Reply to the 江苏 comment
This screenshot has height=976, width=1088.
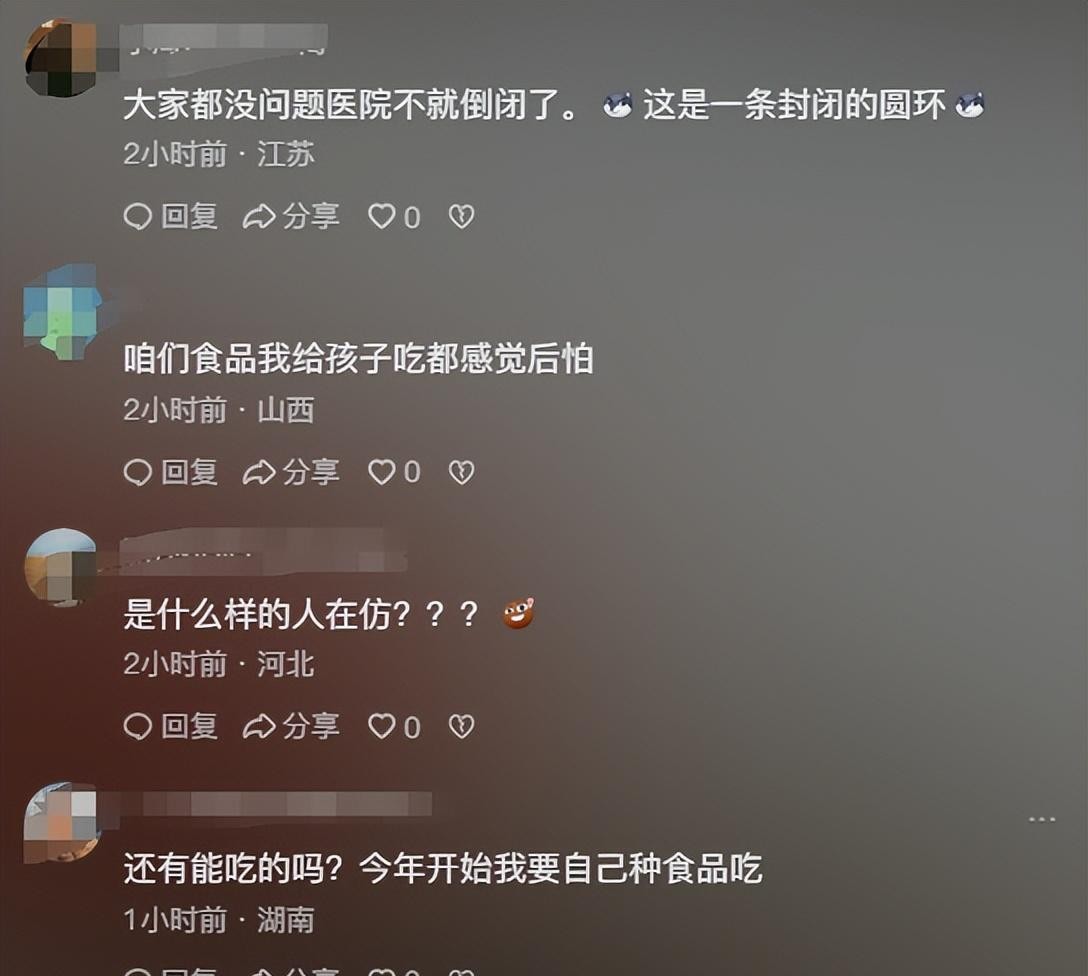[x=170, y=216]
